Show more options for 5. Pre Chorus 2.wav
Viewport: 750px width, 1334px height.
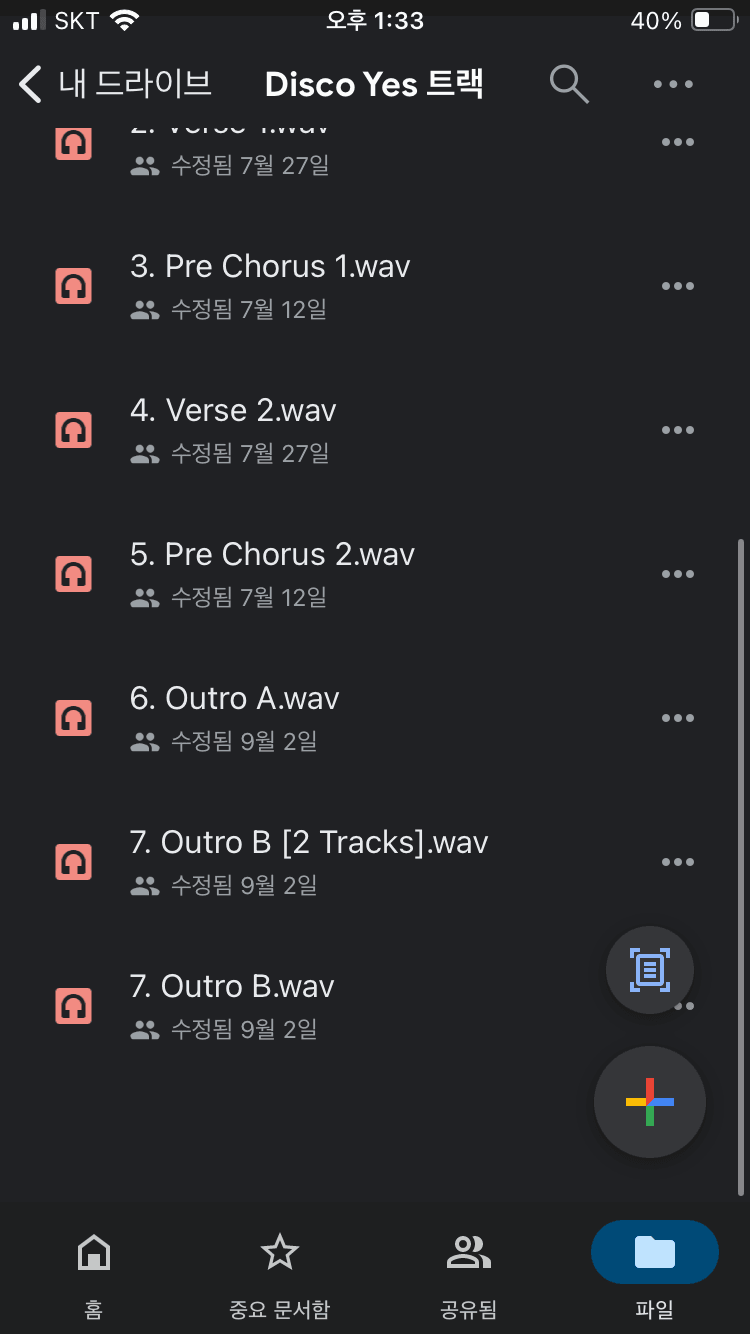tap(678, 574)
